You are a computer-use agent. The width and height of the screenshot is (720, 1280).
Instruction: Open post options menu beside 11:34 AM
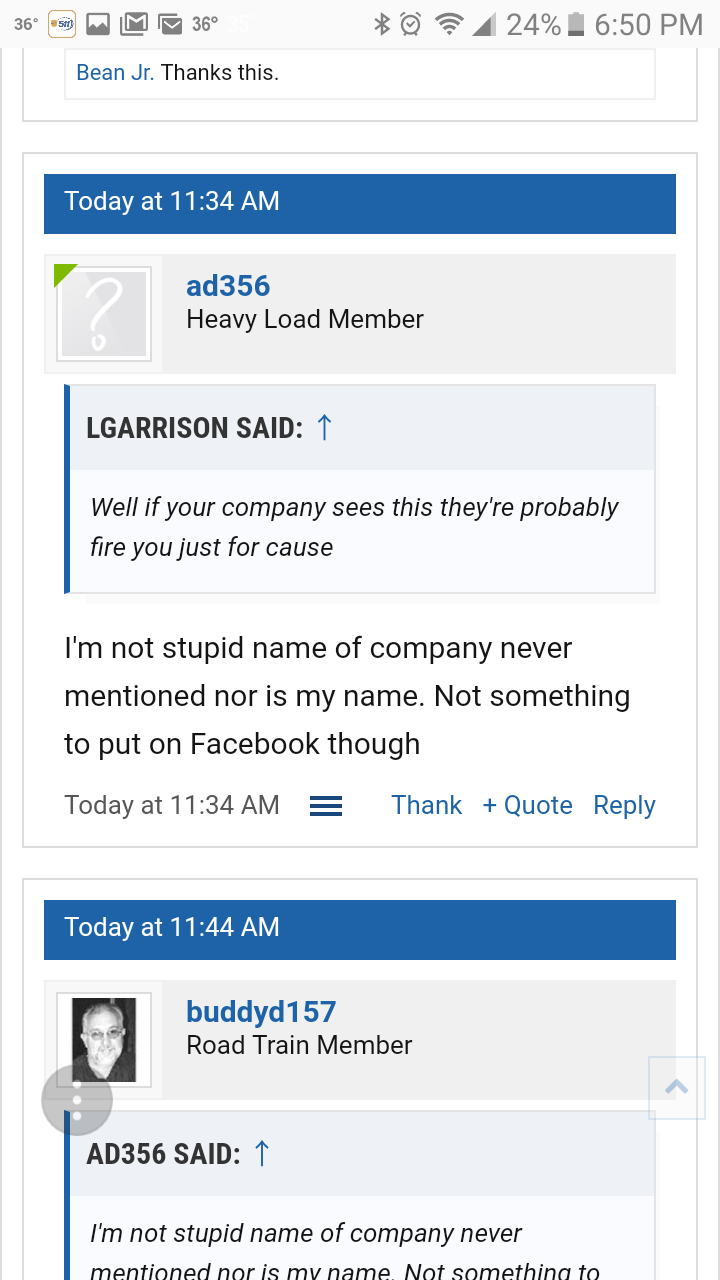326,806
